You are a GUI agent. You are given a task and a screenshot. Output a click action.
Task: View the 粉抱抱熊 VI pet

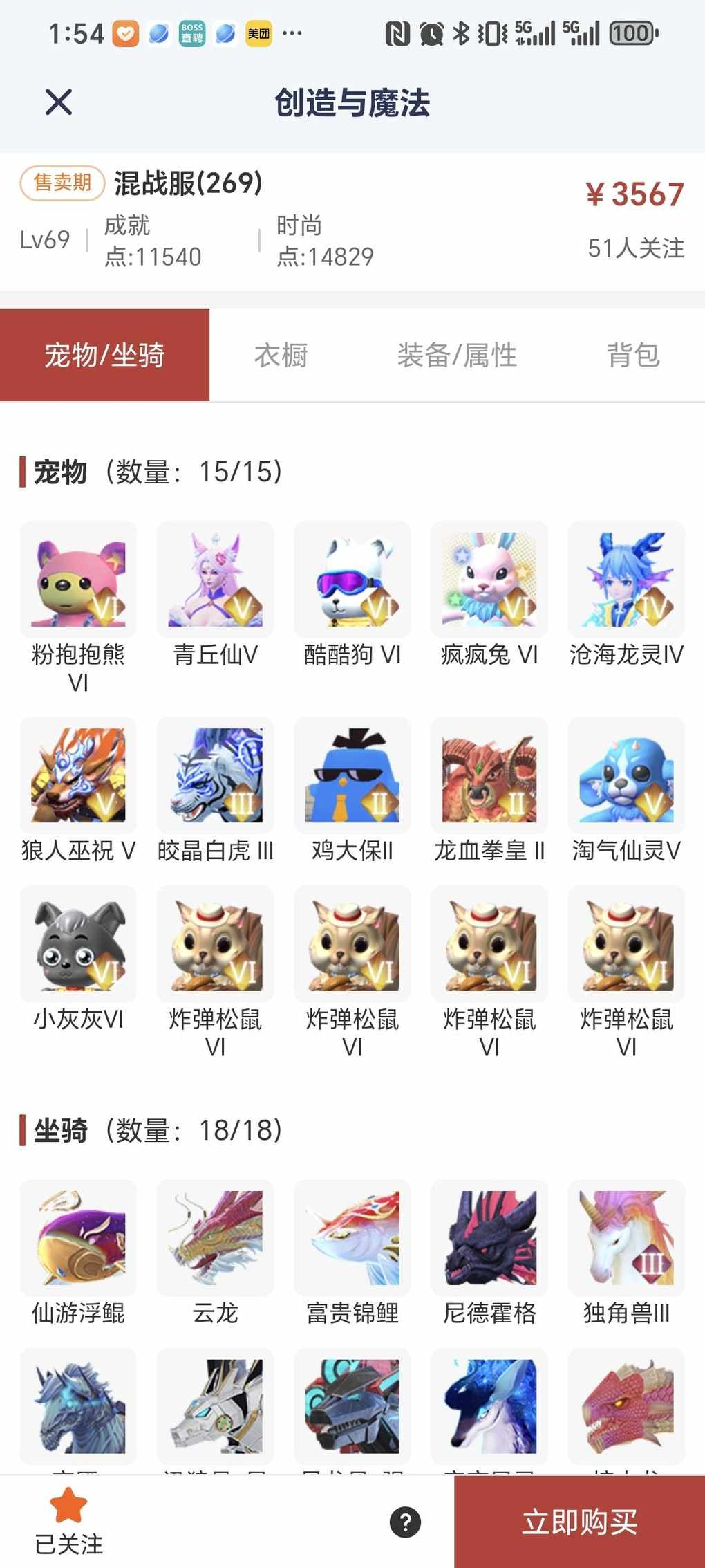[x=78, y=580]
